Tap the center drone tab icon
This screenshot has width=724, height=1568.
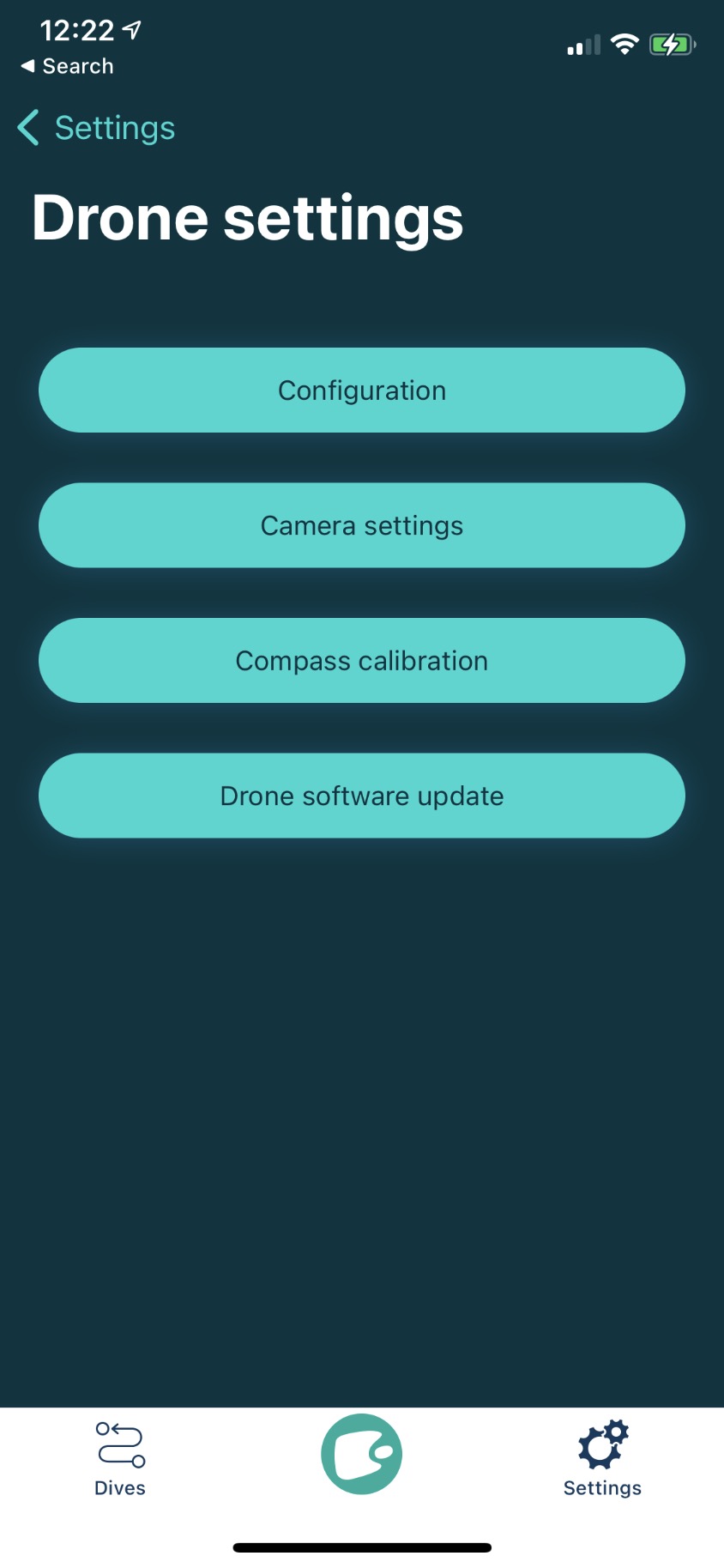[x=362, y=1454]
